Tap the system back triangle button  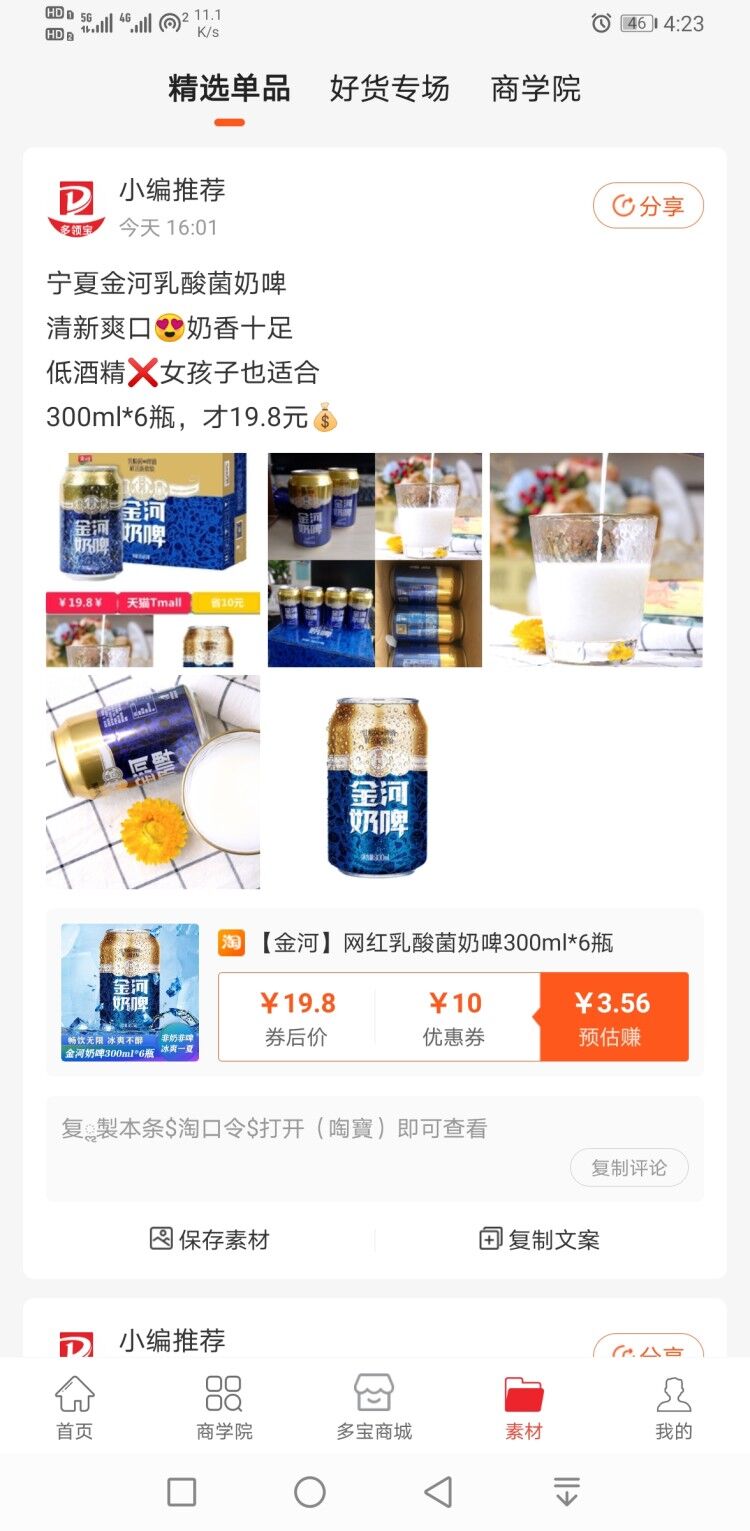pos(438,1492)
